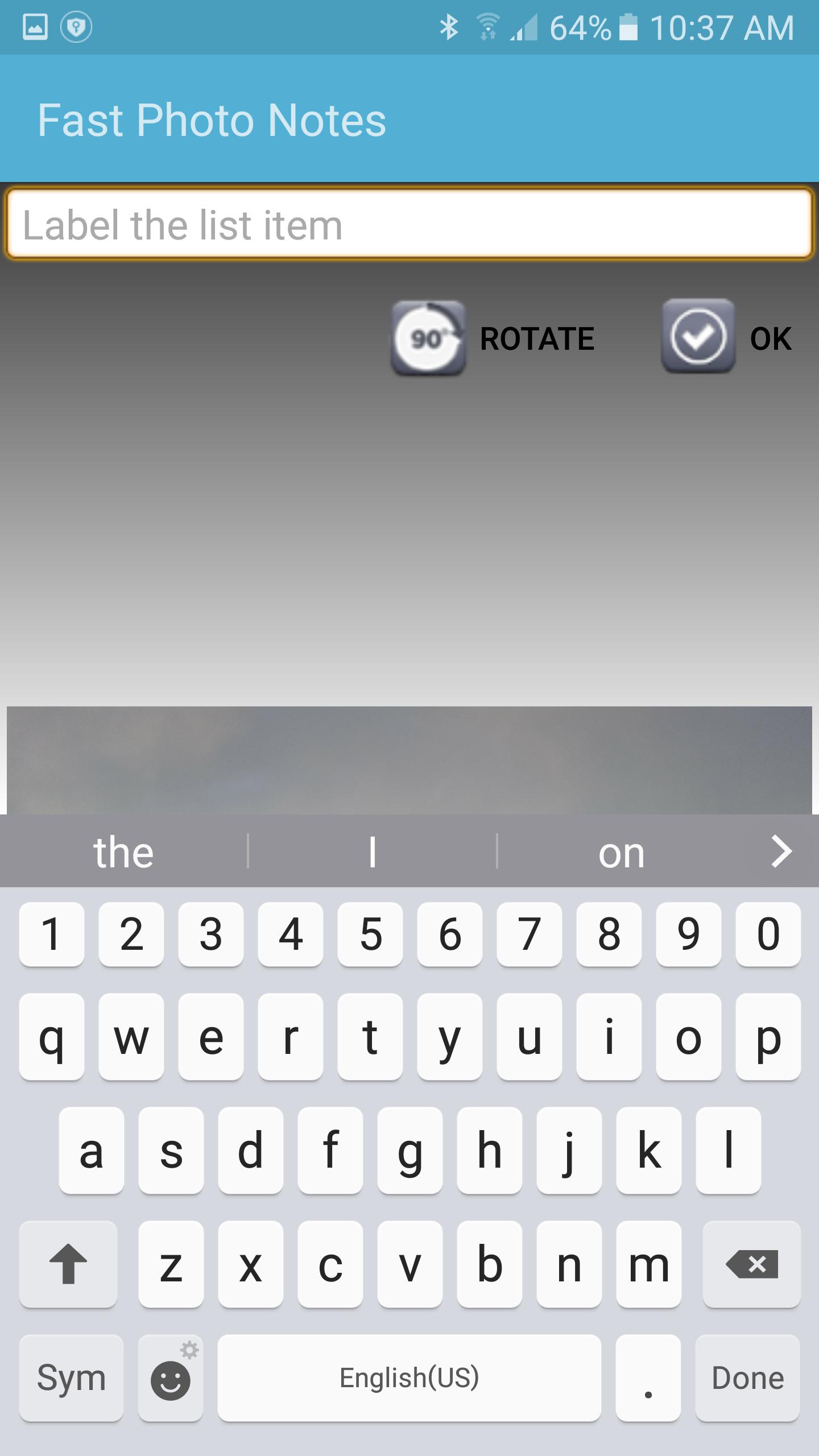Choose the "on" word suggestion
This screenshot has width=819, height=1456.
click(621, 852)
